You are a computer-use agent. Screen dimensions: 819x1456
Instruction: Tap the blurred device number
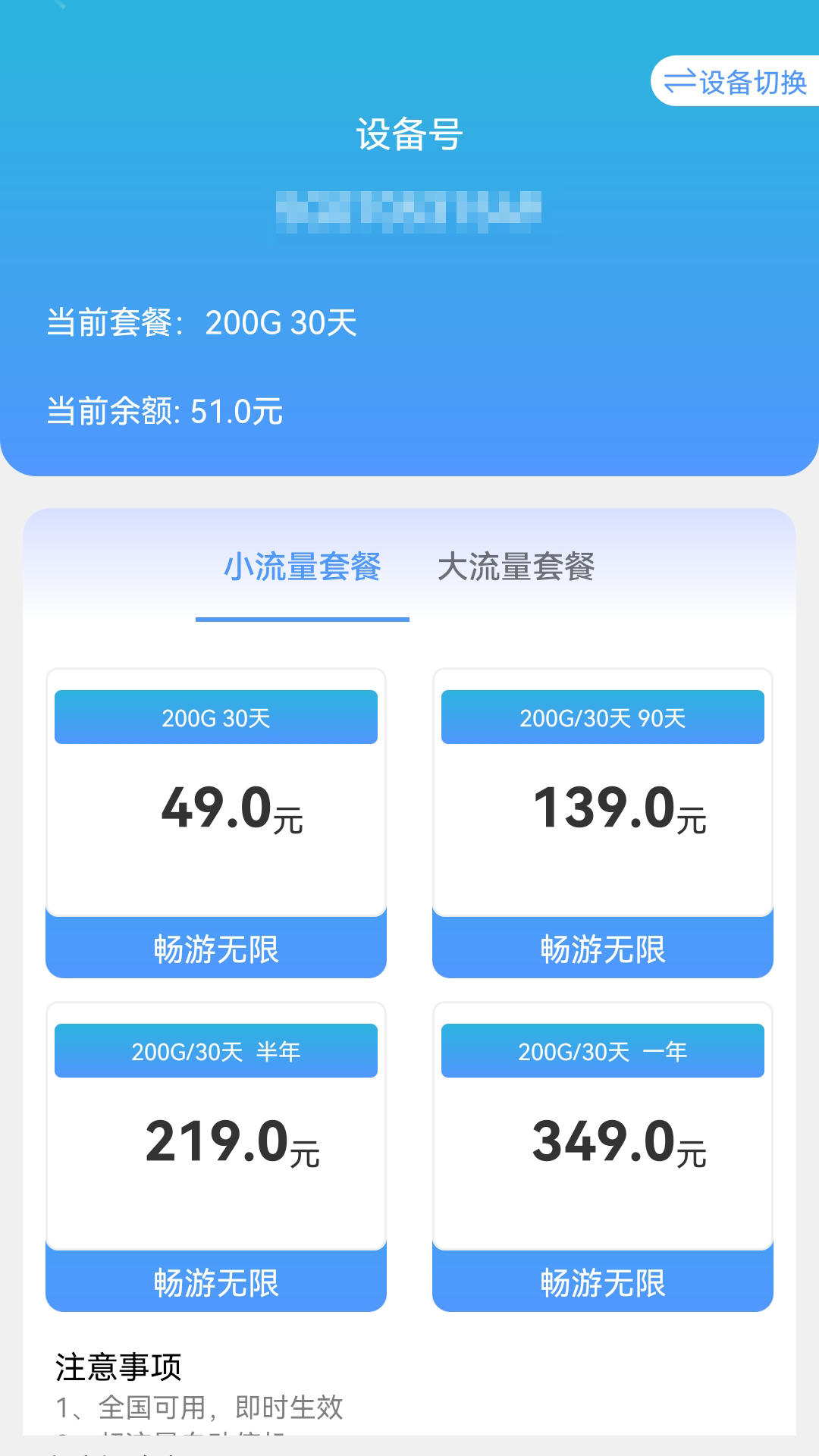coord(409,209)
